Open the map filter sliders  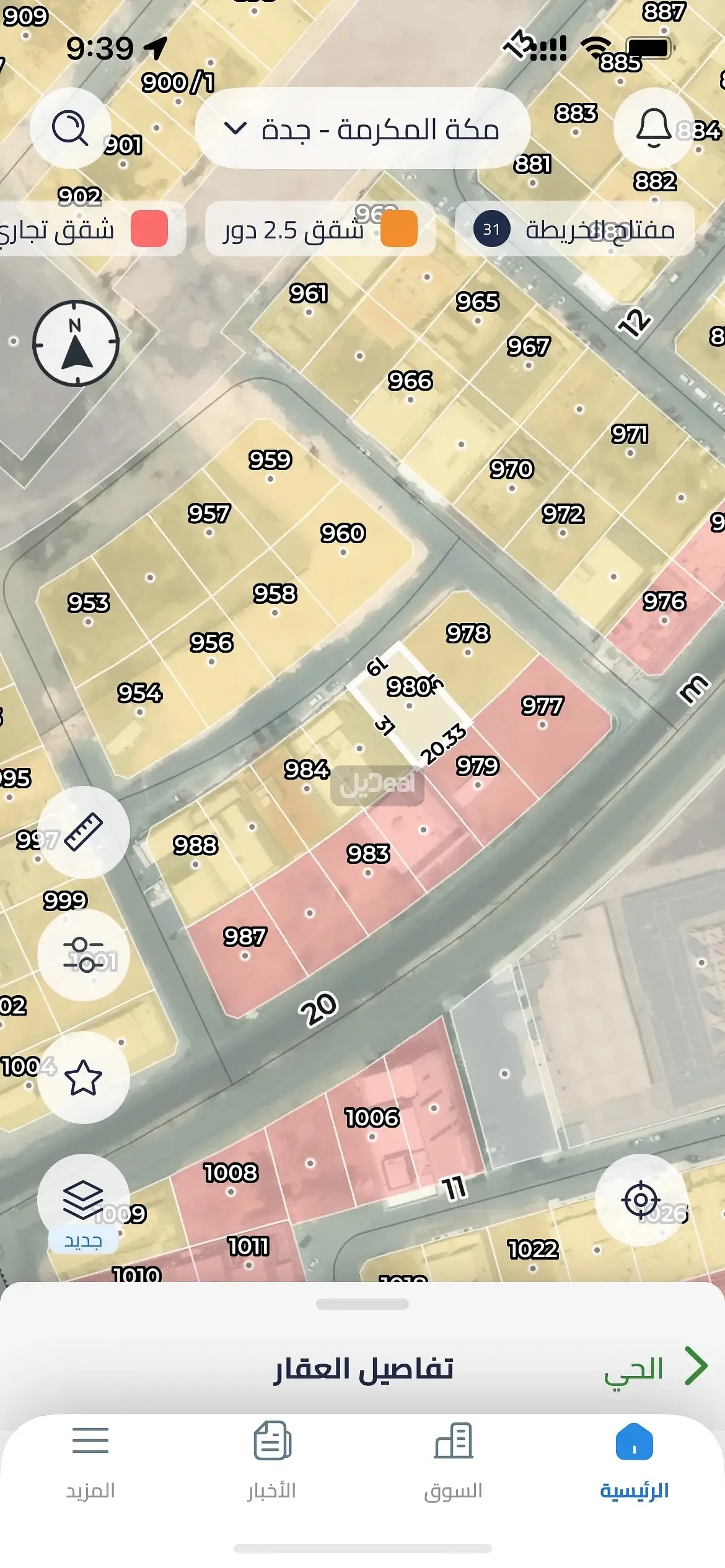click(x=84, y=954)
